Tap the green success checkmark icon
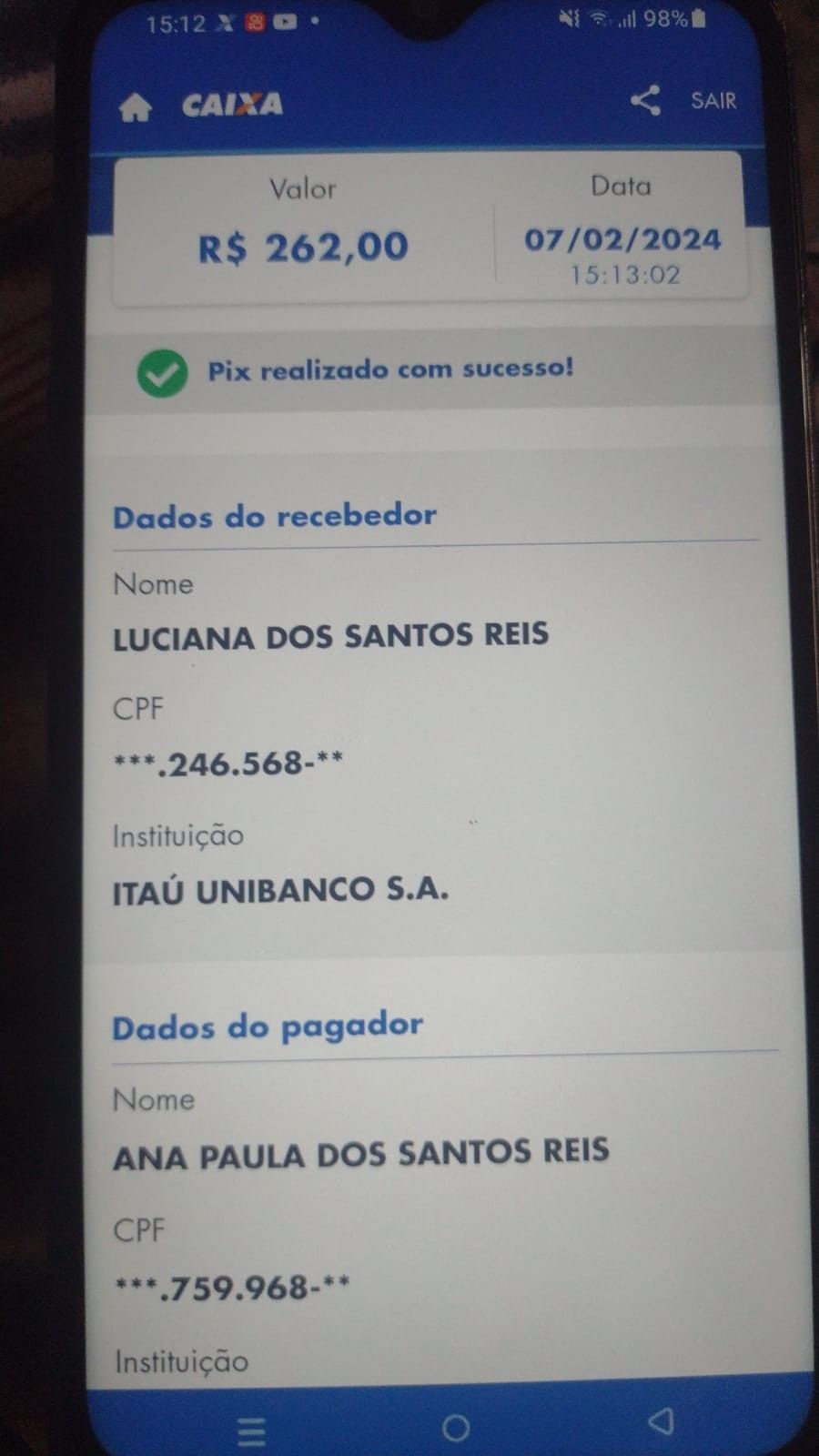819x1456 pixels. [162, 370]
